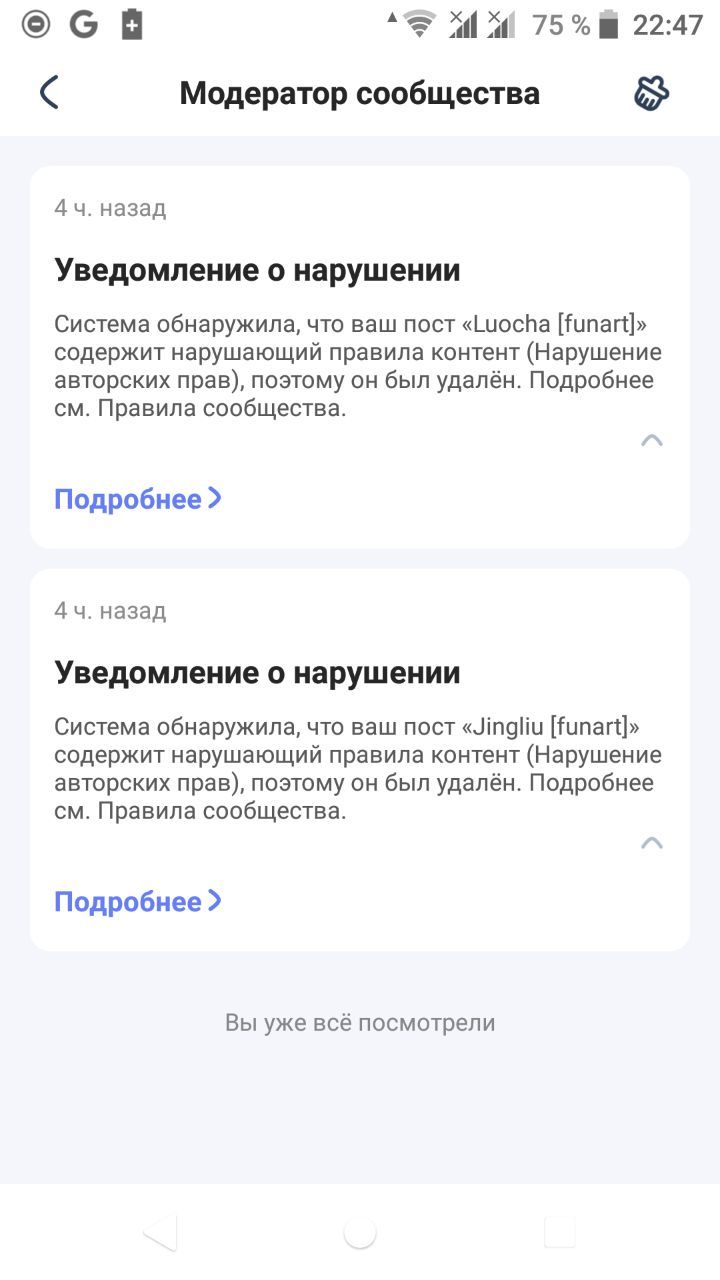This screenshot has width=720, height=1280.
Task: Collapse the Jingliu [funart] notification text
Action: click(651, 843)
